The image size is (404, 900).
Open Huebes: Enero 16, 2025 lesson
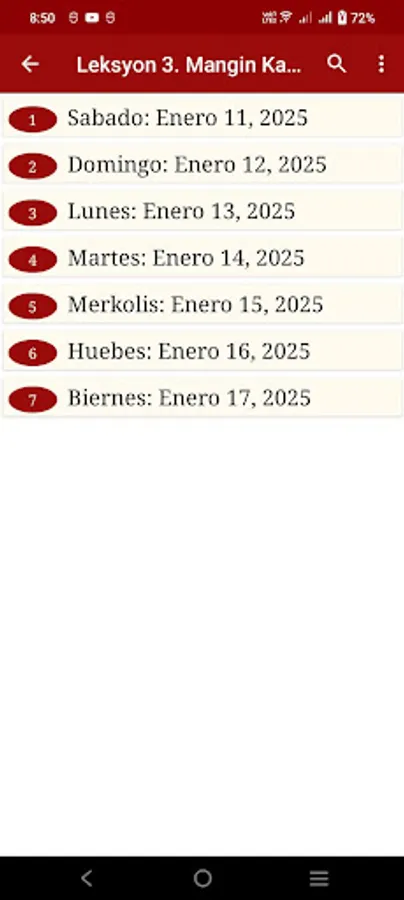pyautogui.click(x=202, y=352)
